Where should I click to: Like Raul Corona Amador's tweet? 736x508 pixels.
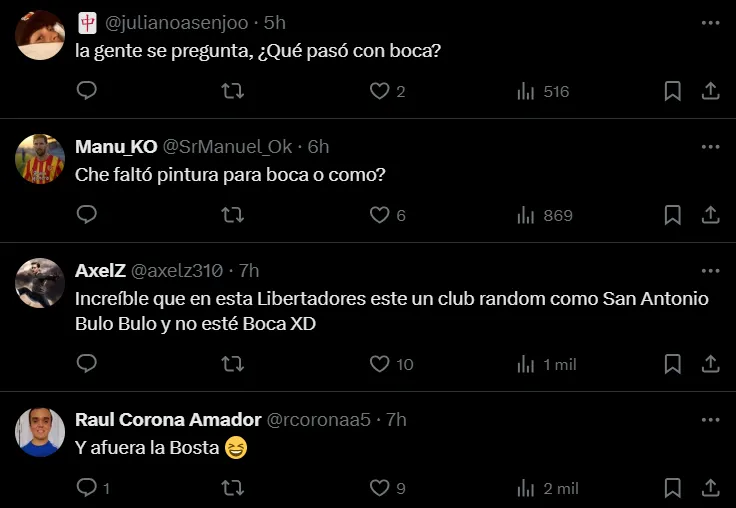point(379,488)
